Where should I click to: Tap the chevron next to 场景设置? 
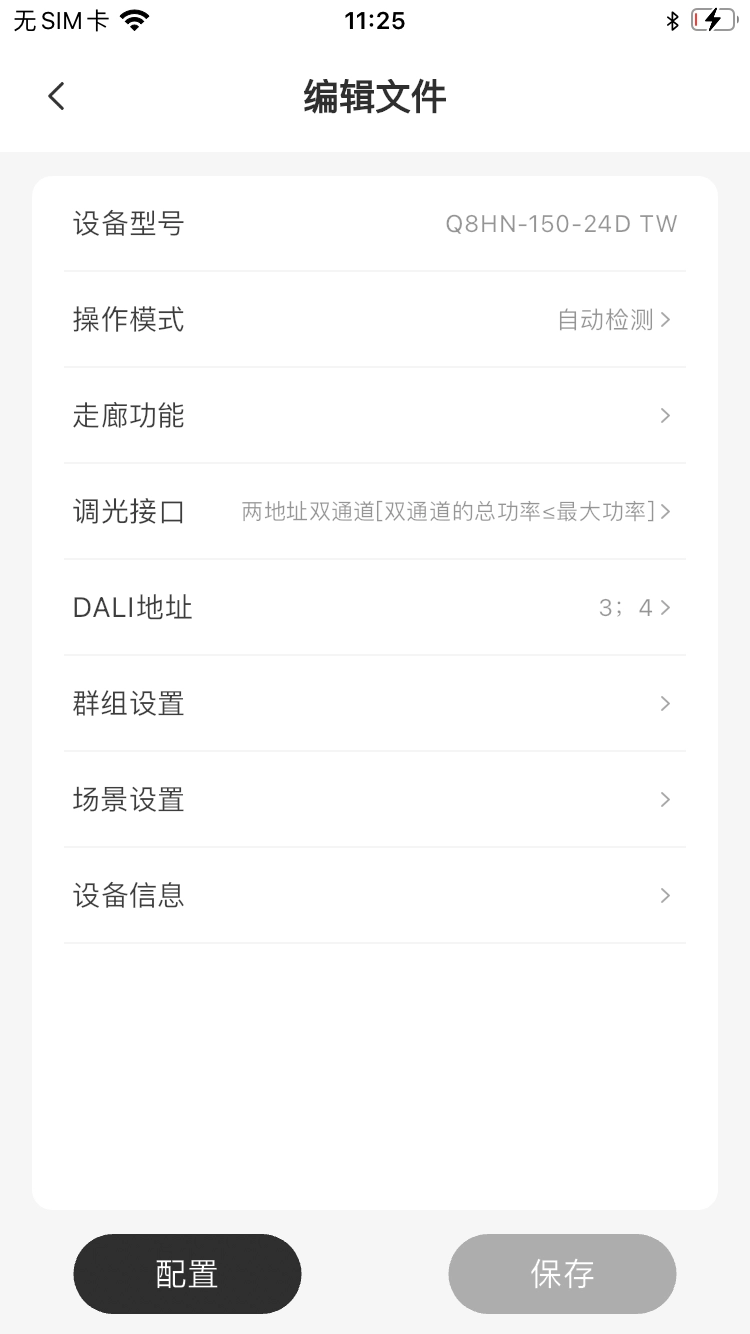(665, 799)
